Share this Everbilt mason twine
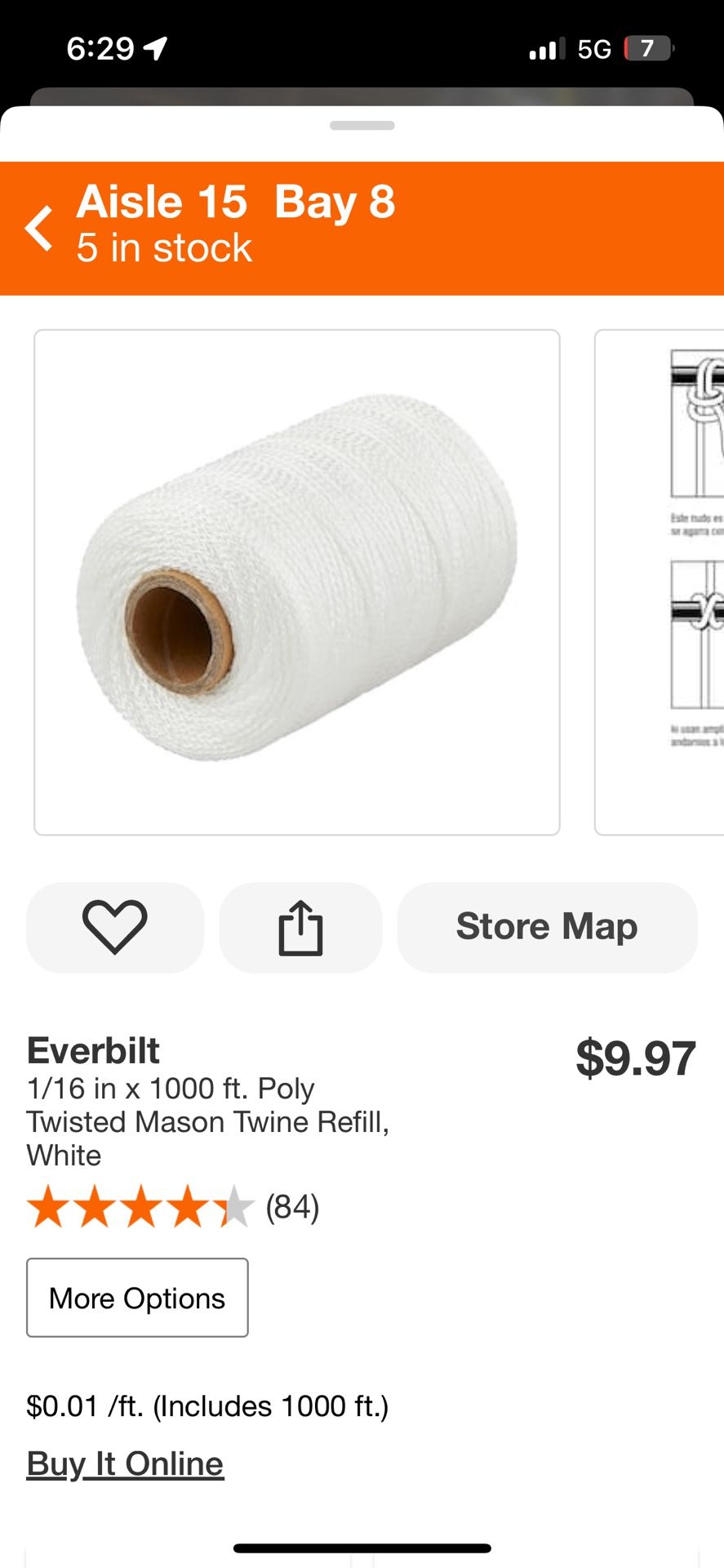Screen dimensions: 724x1568 click(x=300, y=927)
